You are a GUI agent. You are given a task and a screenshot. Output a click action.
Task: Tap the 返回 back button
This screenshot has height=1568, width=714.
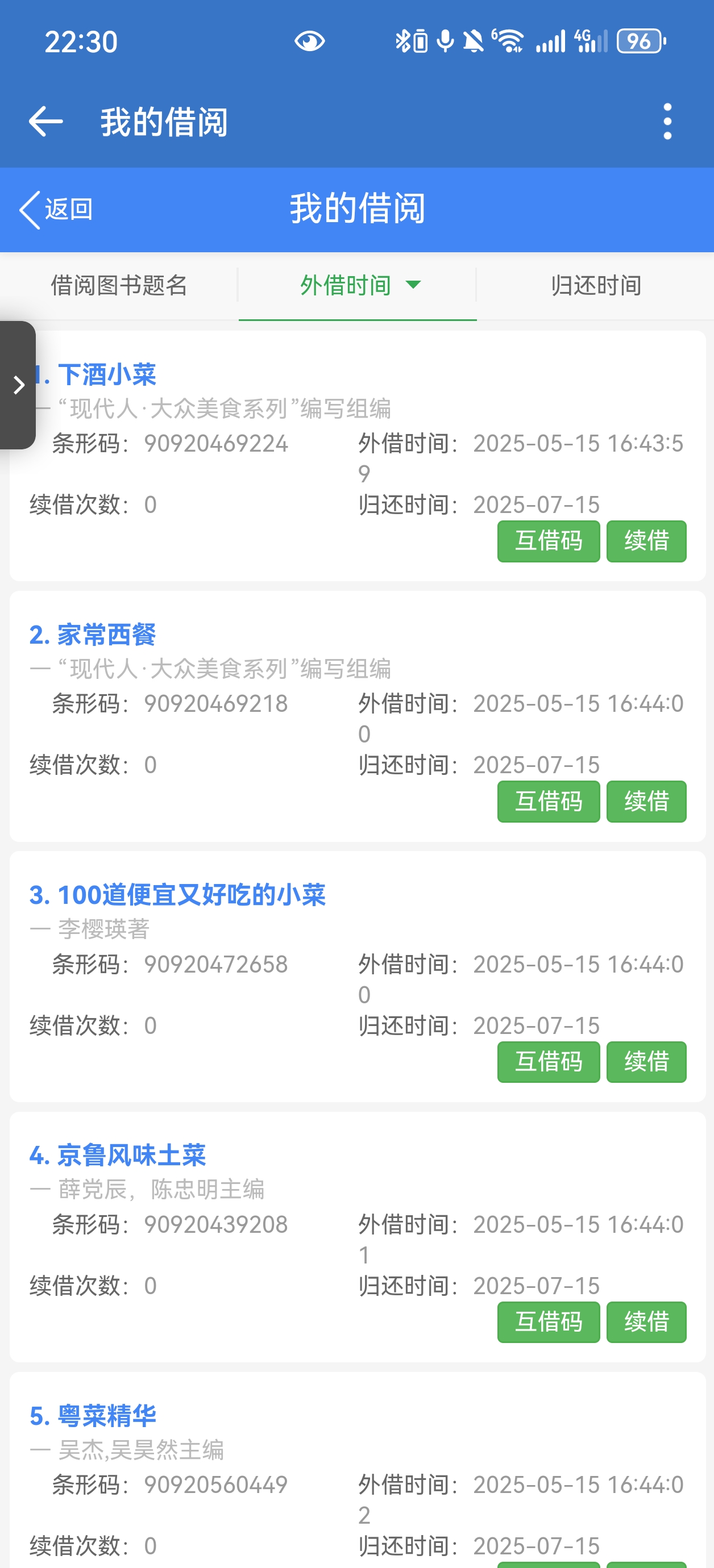(x=56, y=210)
